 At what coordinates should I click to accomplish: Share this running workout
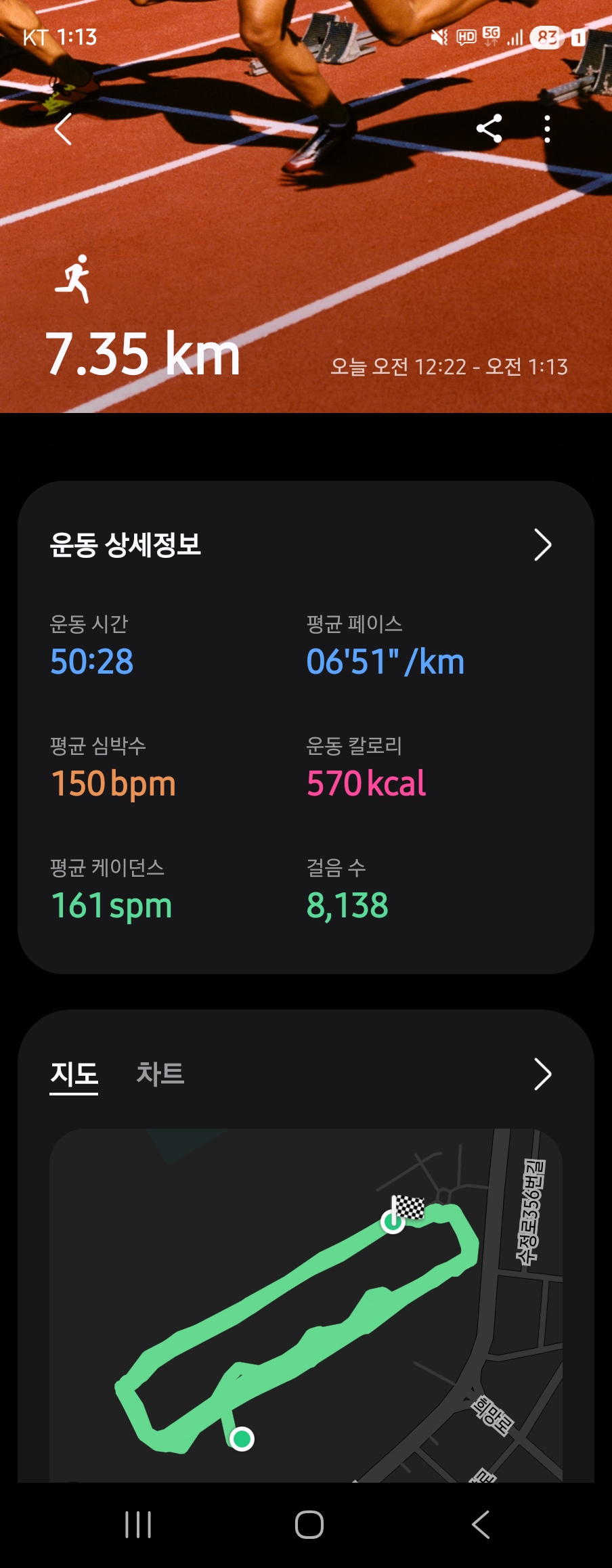[x=489, y=129]
